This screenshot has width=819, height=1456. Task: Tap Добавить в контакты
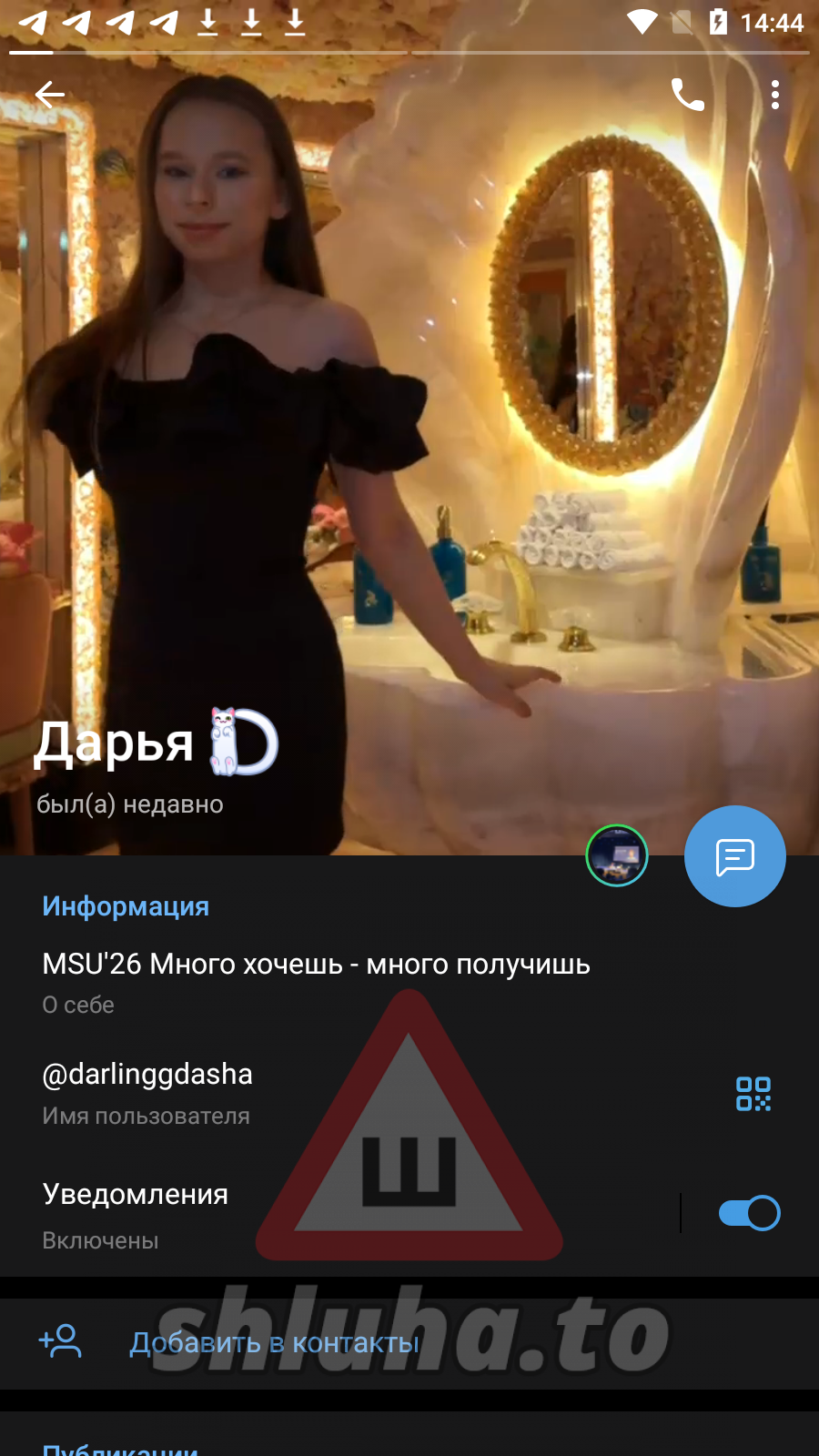point(274,1343)
